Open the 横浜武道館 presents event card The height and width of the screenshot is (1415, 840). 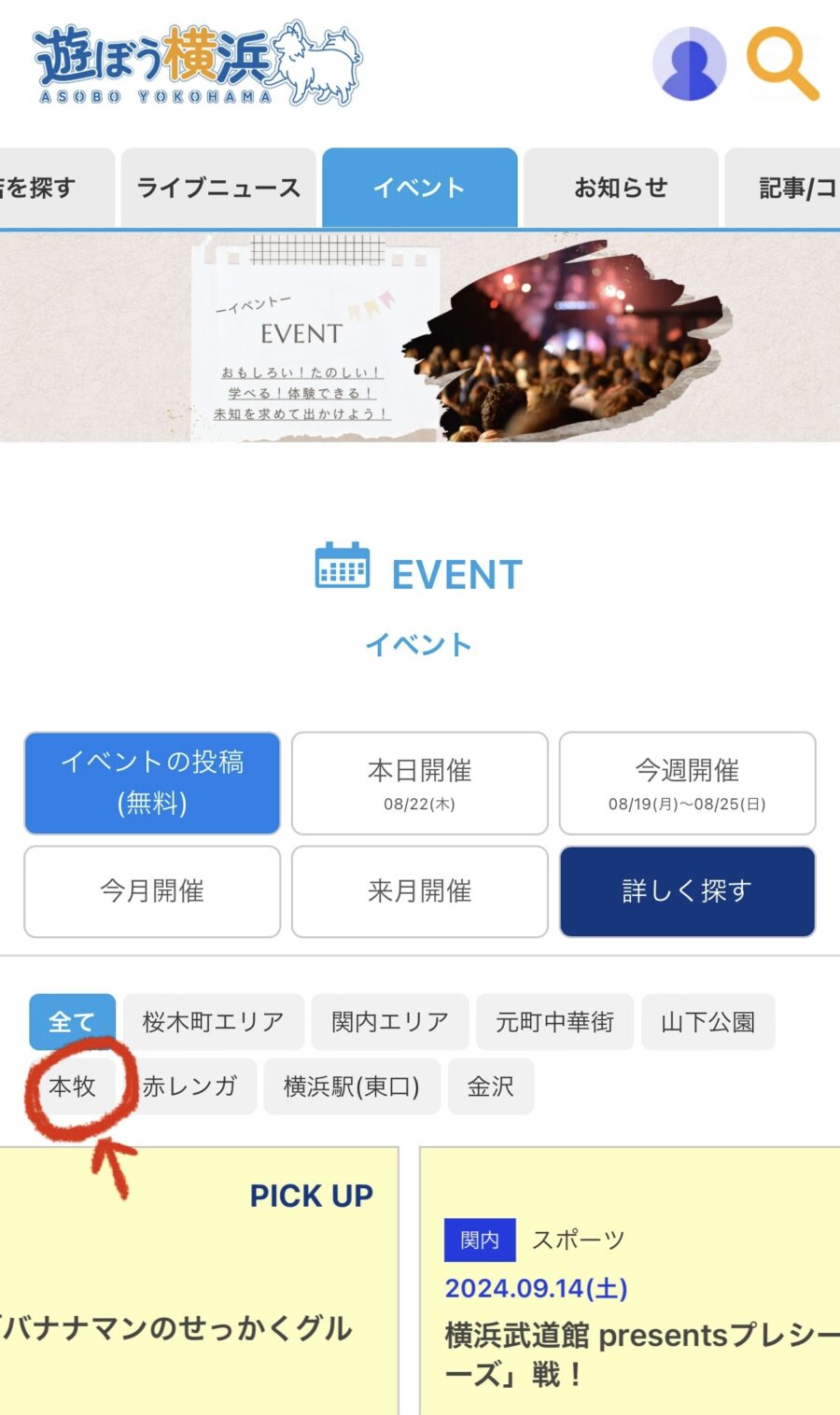635,1335
